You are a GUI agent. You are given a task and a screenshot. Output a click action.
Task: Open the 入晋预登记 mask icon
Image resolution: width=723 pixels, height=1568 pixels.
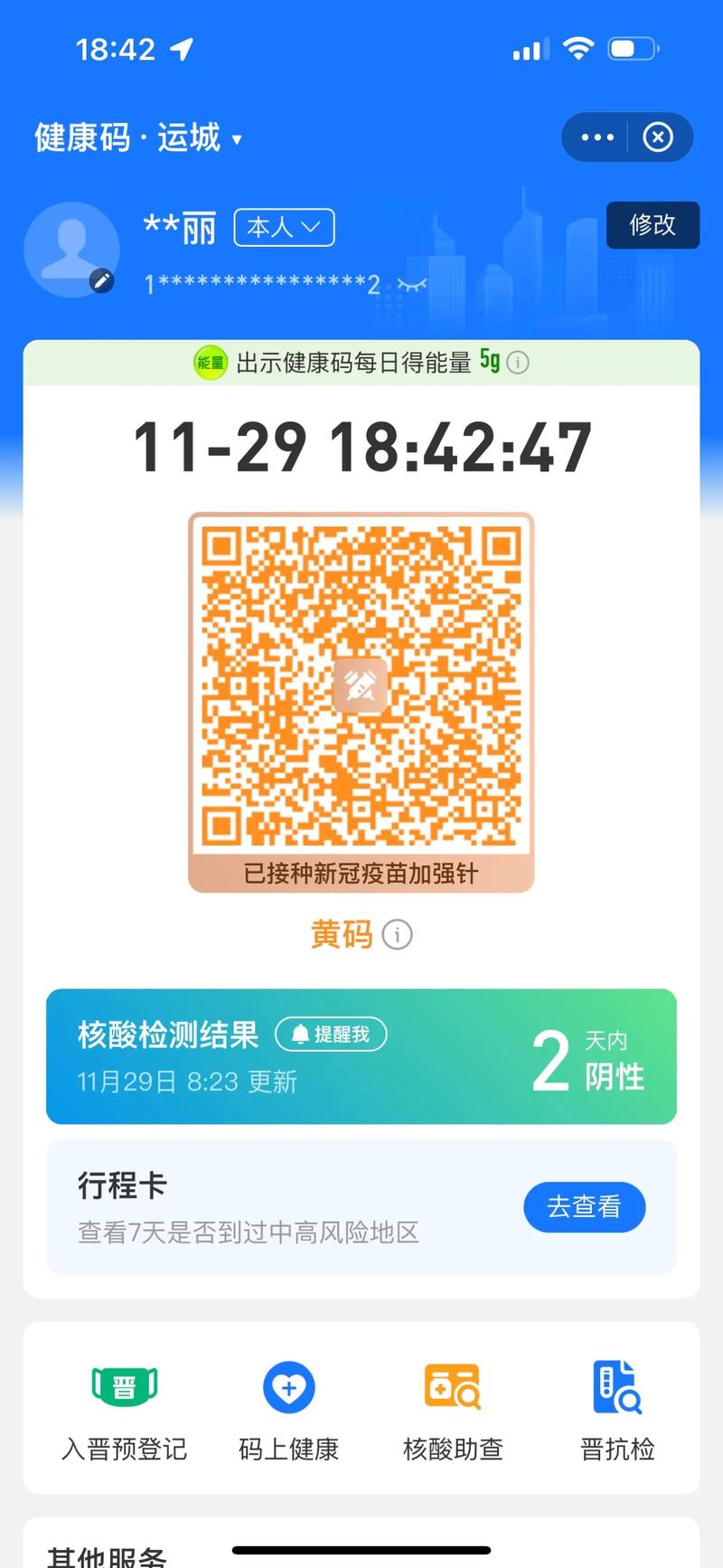point(124,1386)
